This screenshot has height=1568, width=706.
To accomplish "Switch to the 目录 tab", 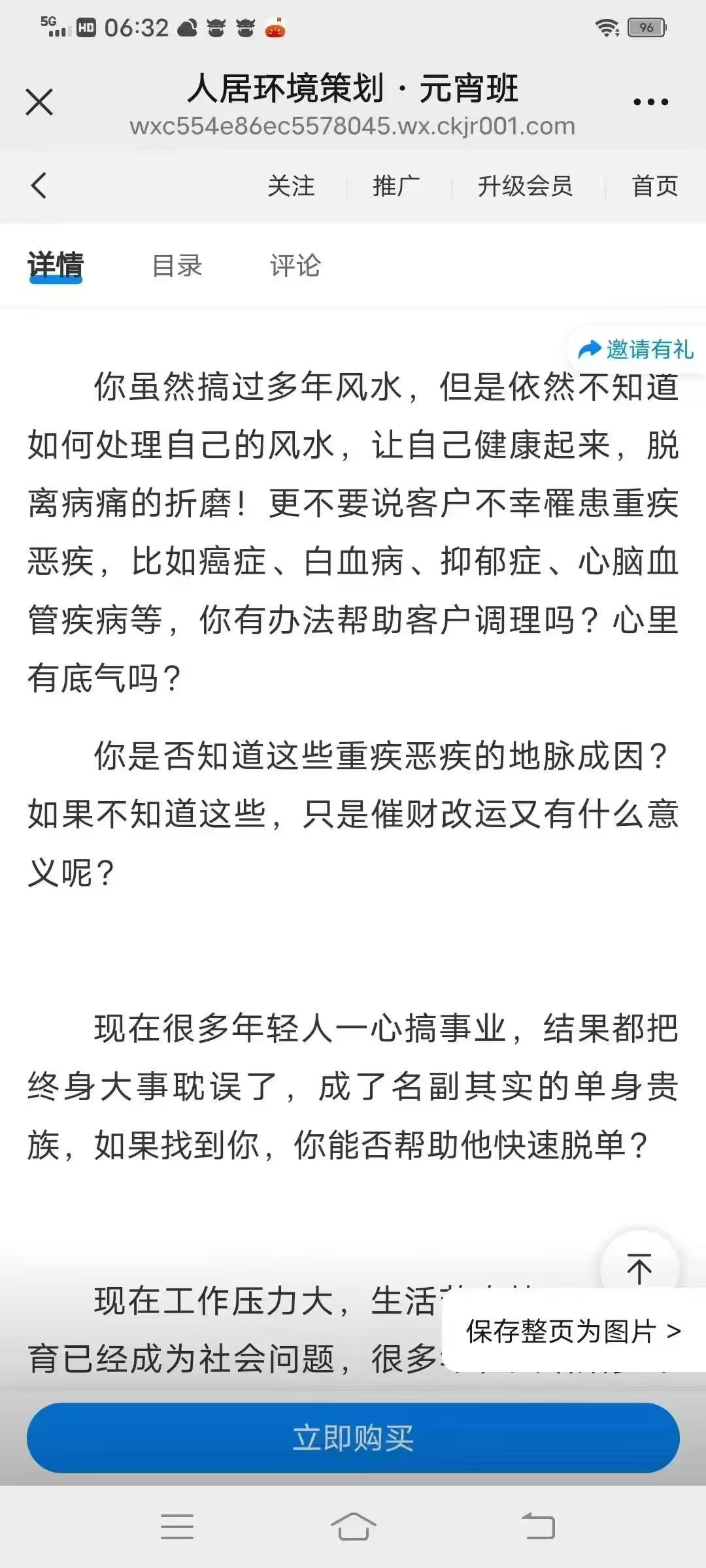I will pos(177,266).
